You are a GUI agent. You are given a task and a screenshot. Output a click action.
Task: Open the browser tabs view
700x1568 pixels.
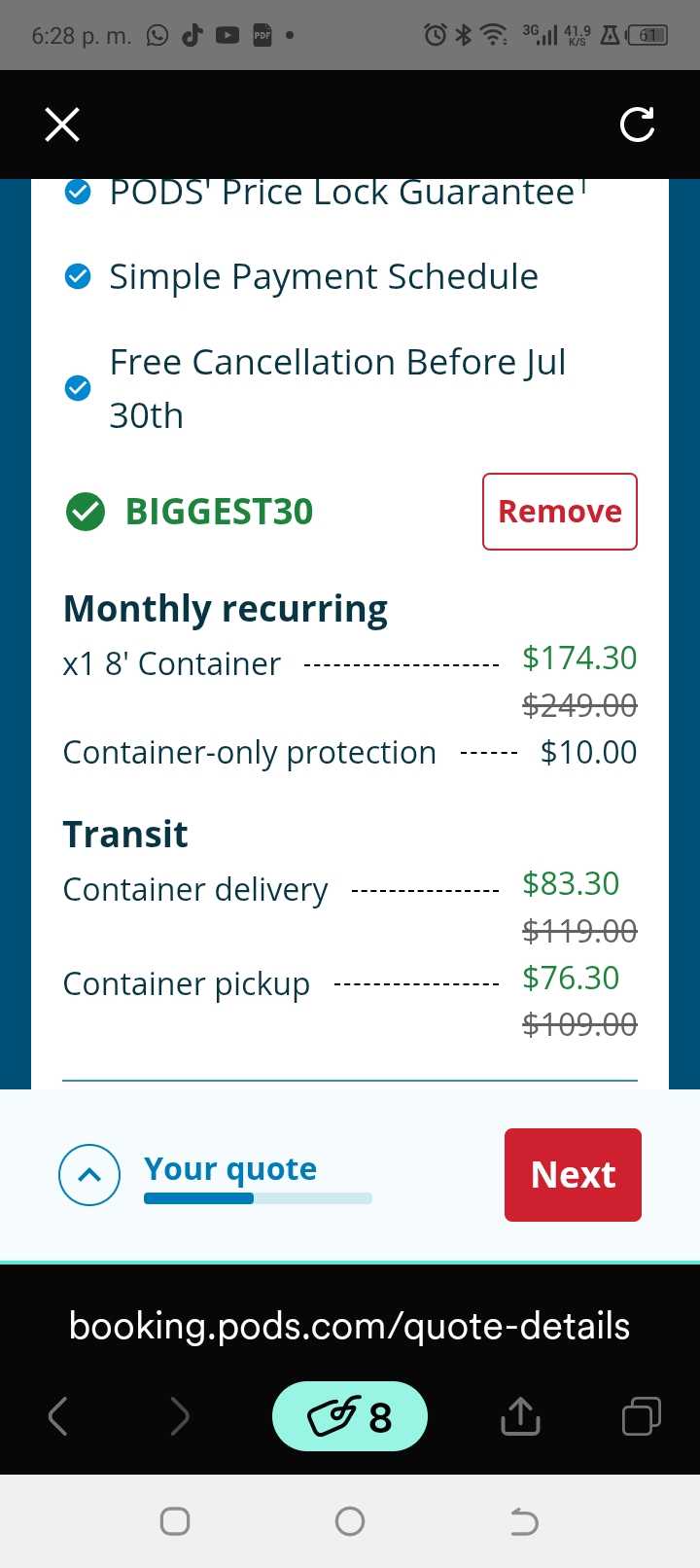641,1416
